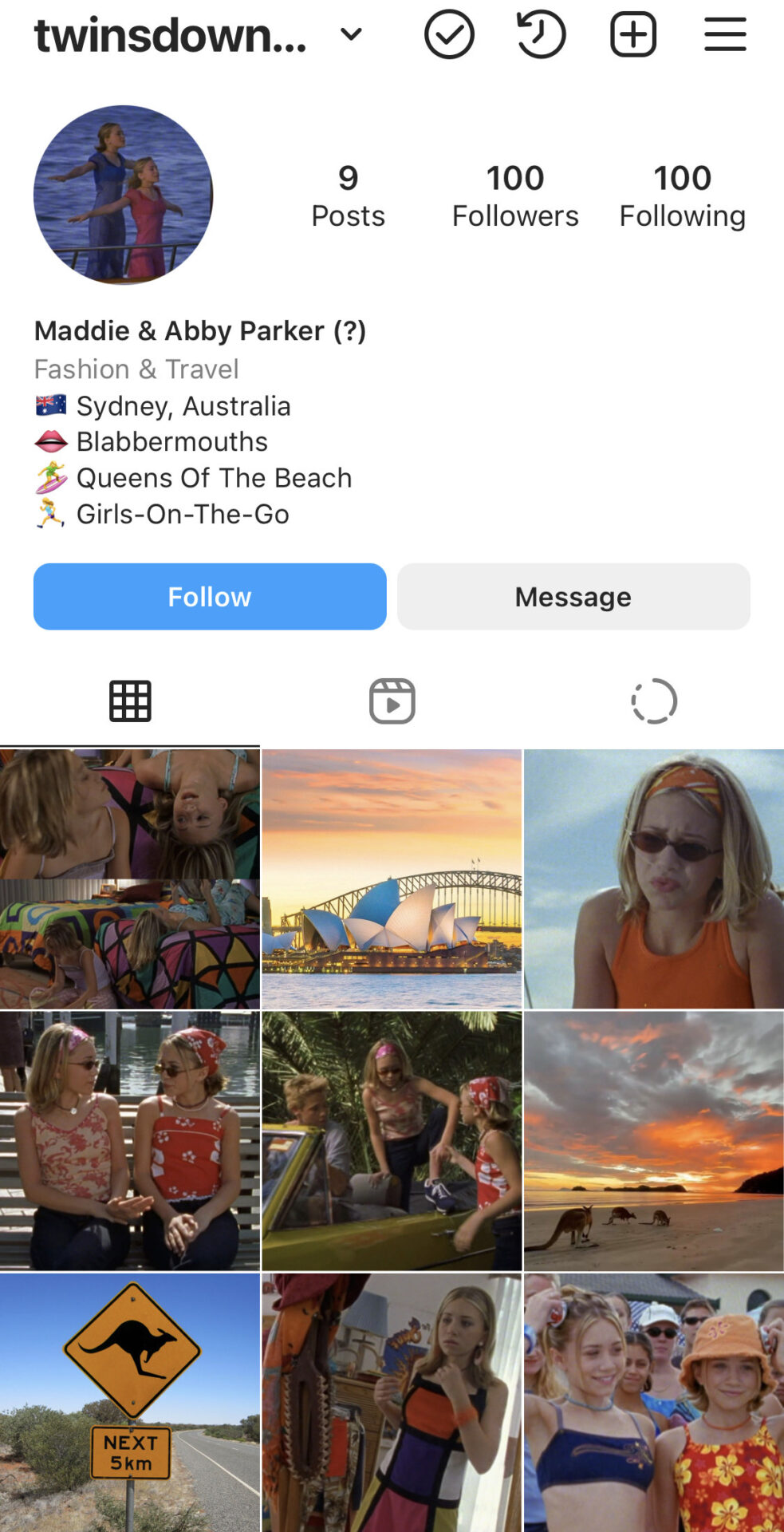Open the yellow convertible car post
This screenshot has height=1532, width=784.
click(392, 1140)
